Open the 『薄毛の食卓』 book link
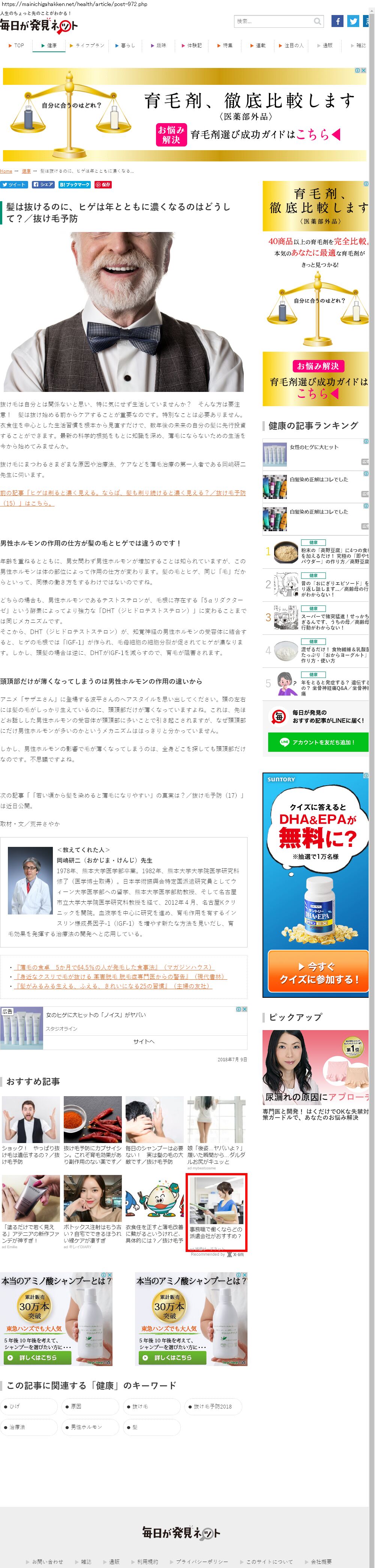Screen dimensions: 375x1568 [x=114, y=967]
